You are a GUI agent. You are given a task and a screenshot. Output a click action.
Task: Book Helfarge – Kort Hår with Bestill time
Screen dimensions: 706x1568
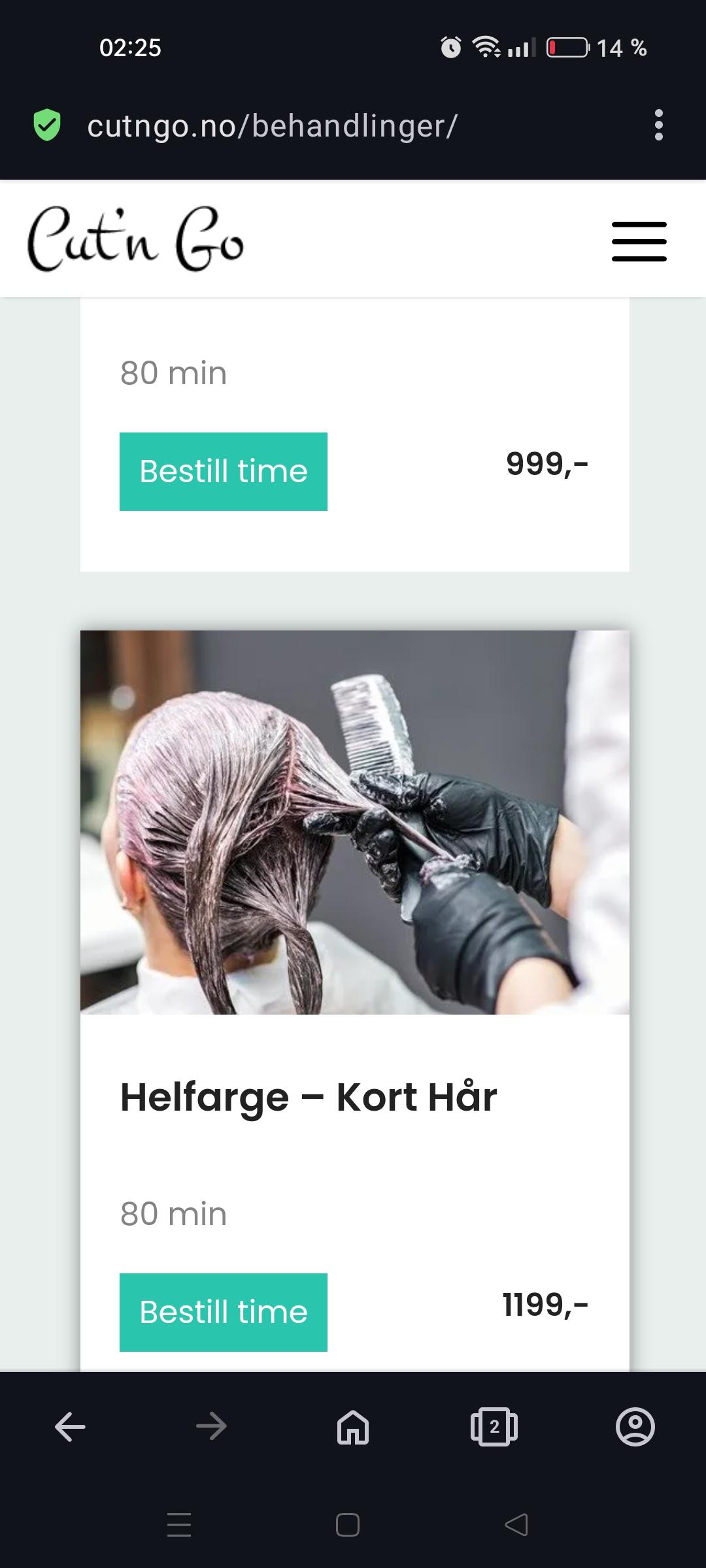tap(224, 1312)
